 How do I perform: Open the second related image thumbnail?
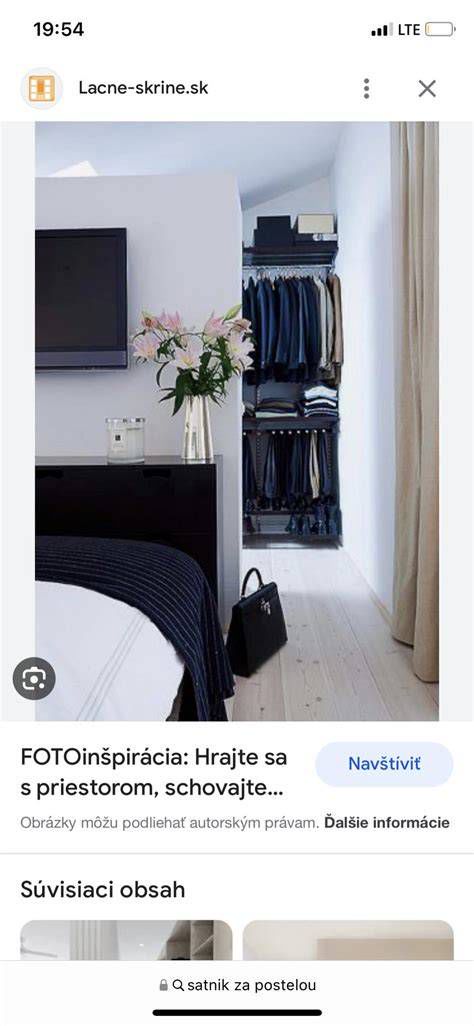click(348, 940)
